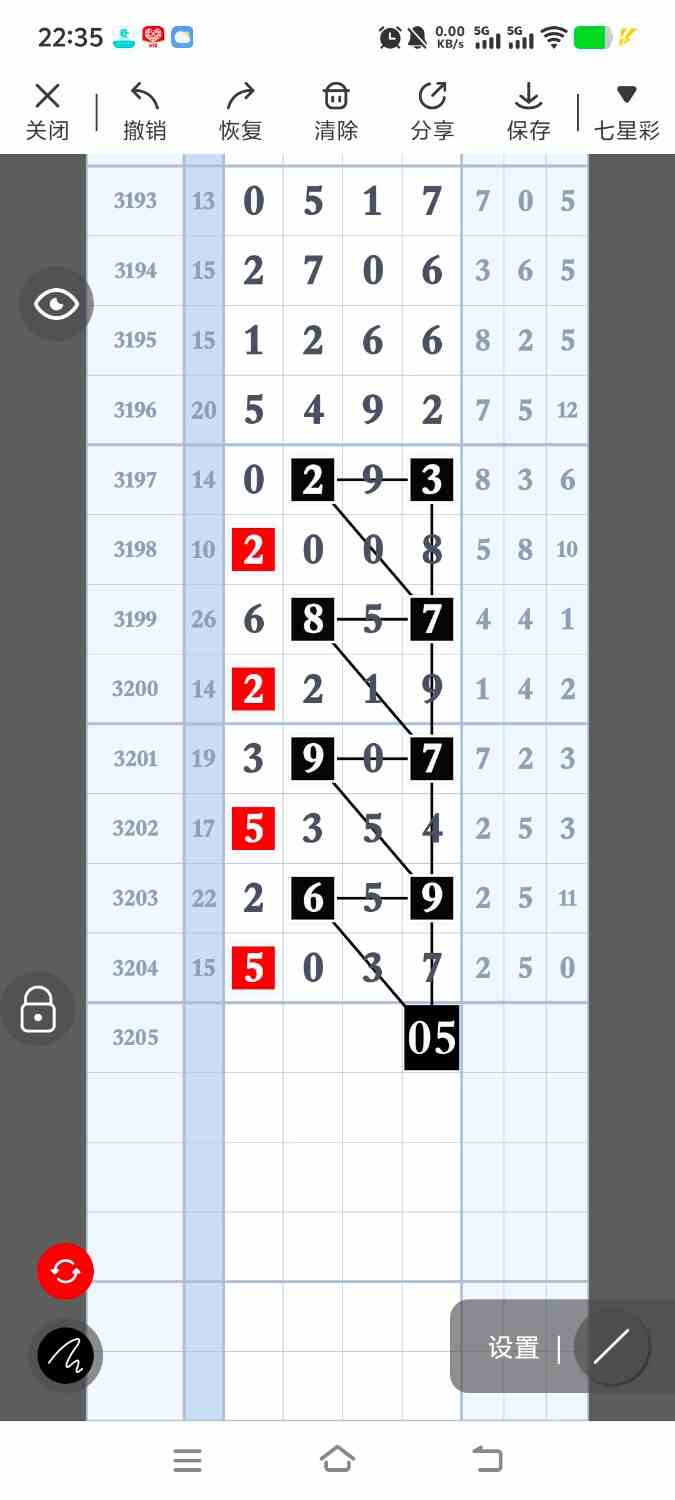
Task: Select the freehand scribble pen tool
Action: 66,1356
